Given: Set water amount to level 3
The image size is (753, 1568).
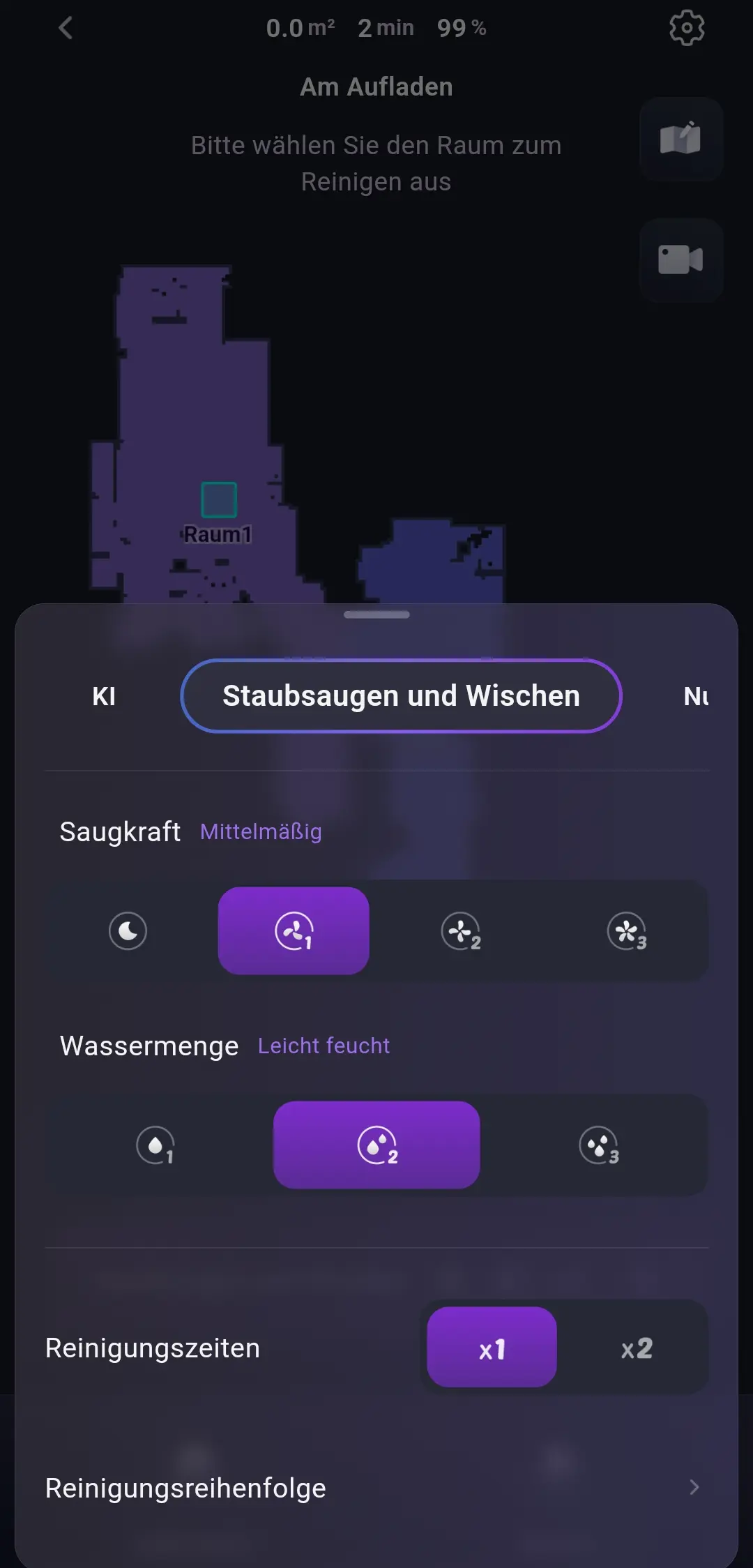Looking at the screenshot, I should pyautogui.click(x=598, y=1145).
